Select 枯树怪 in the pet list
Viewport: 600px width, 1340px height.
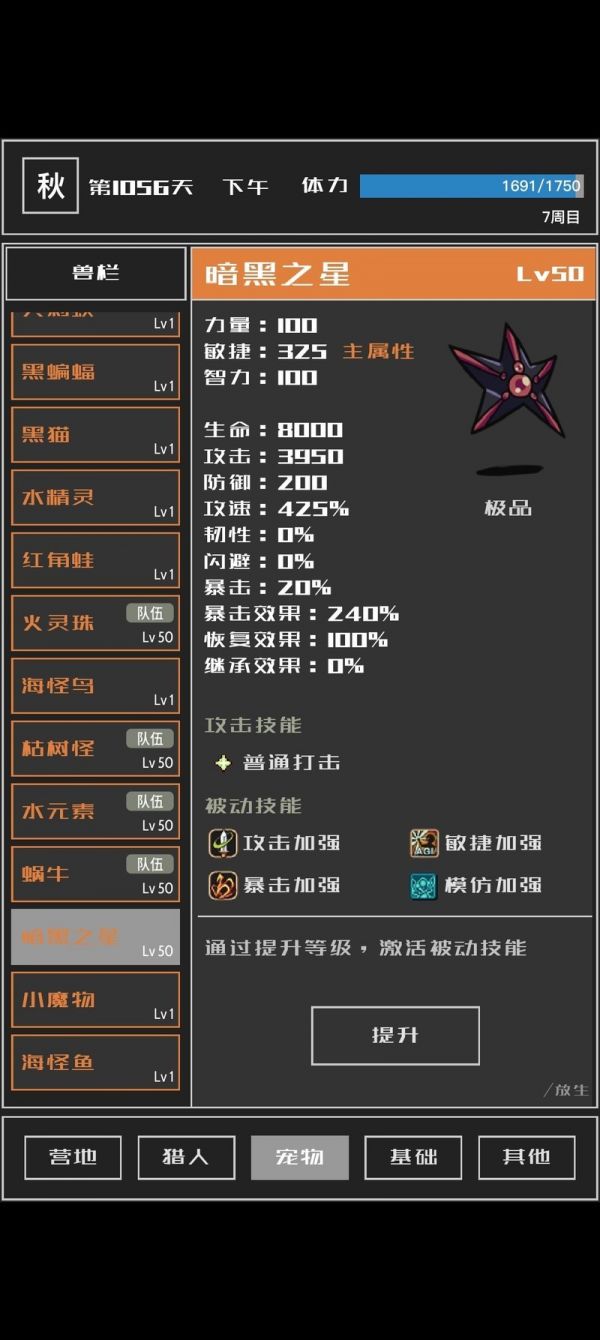click(x=95, y=749)
